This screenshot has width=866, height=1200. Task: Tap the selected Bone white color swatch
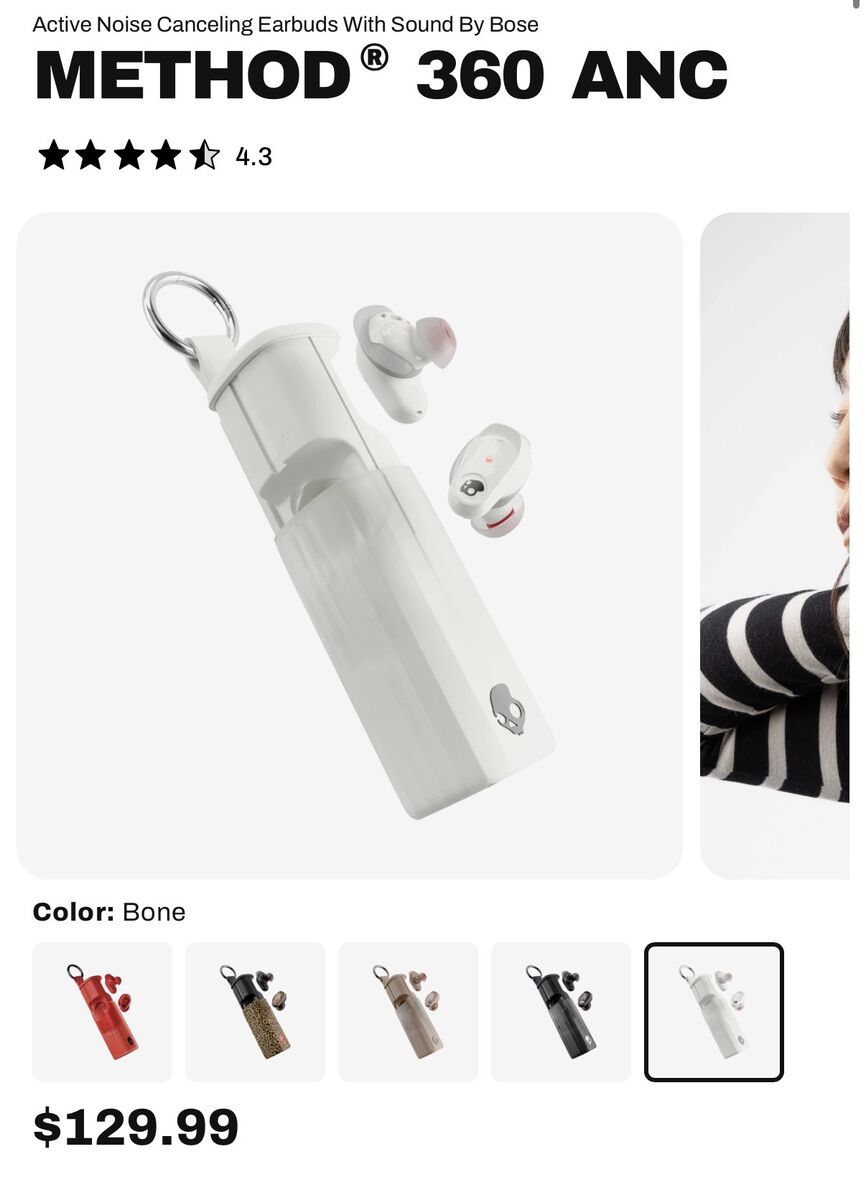coord(714,1012)
